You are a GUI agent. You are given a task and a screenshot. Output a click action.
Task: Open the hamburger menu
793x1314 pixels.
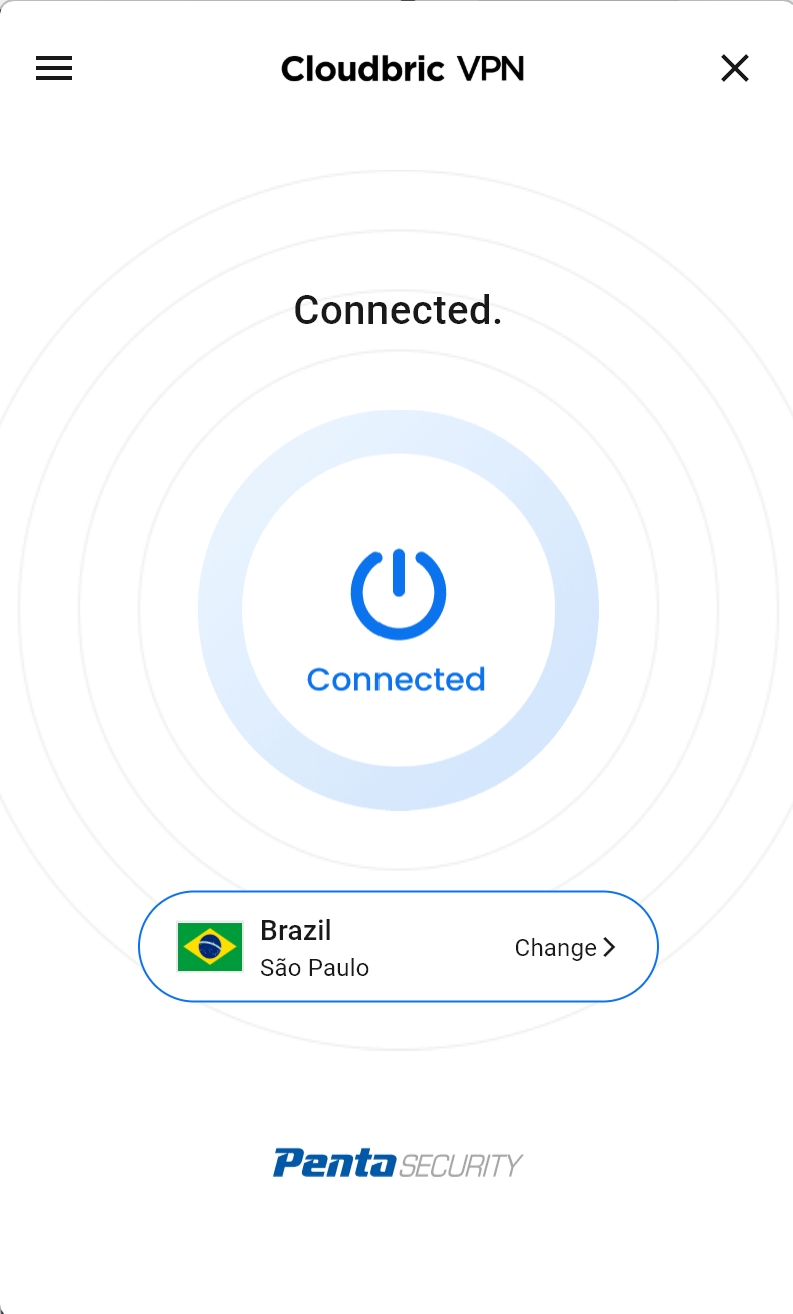[x=54, y=68]
